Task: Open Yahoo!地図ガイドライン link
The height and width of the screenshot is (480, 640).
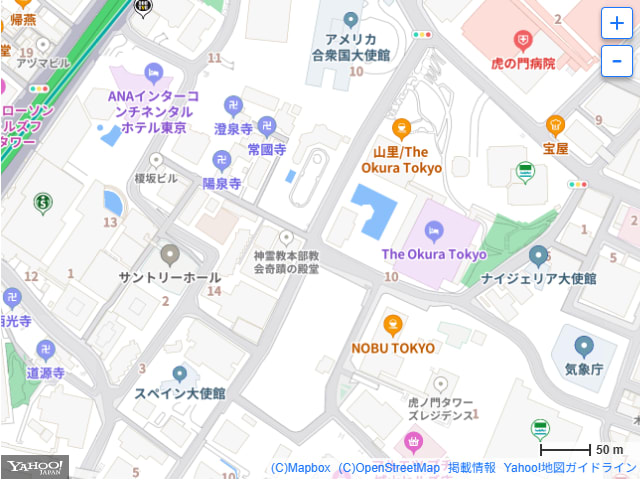Action: [x=569, y=468]
